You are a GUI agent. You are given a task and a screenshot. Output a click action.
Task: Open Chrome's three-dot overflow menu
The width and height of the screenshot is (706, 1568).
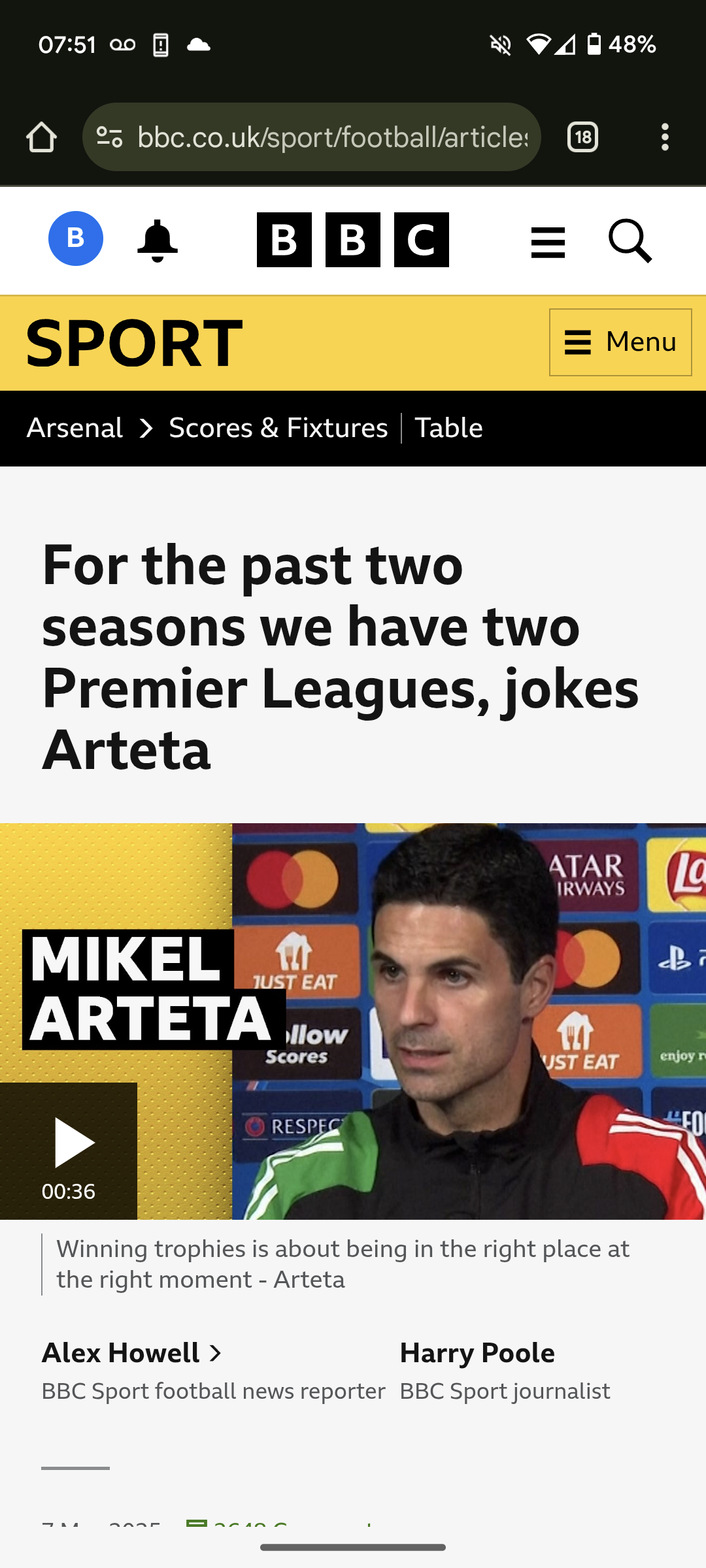[665, 137]
